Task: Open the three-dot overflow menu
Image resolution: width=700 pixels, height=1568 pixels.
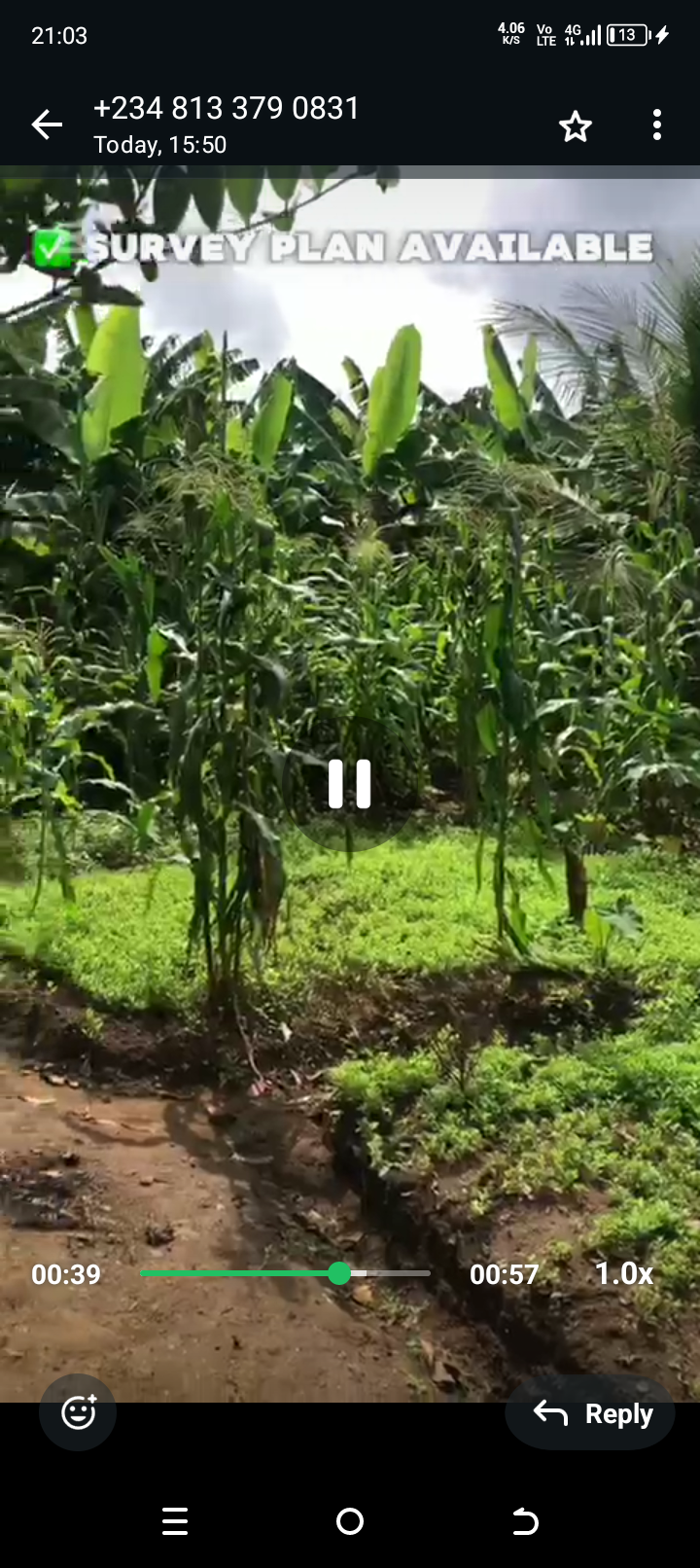Action: pyautogui.click(x=657, y=125)
